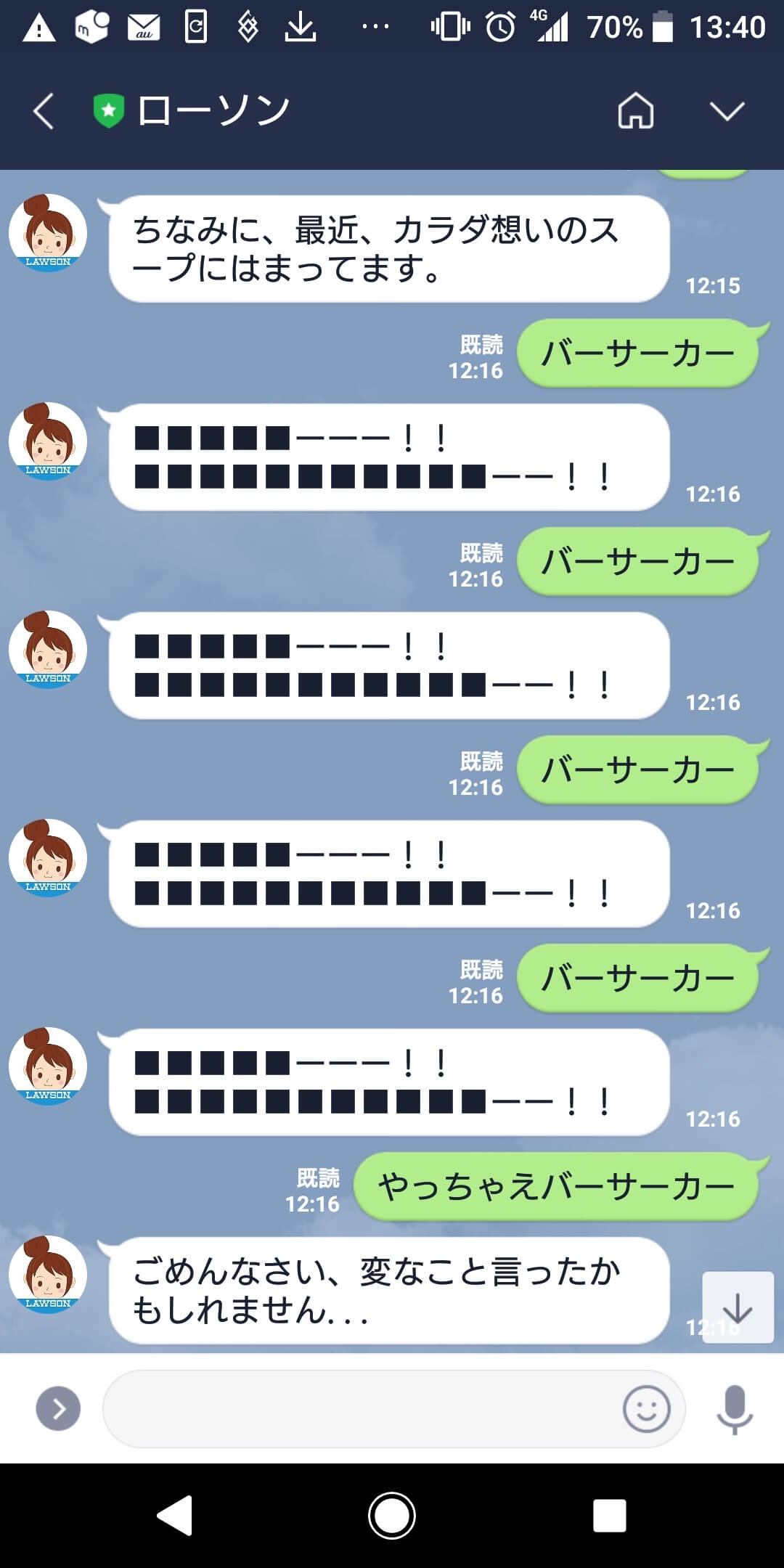Viewport: 784px width, 1568px height.
Task: Jump to latest message arrow button
Action: (x=738, y=1307)
